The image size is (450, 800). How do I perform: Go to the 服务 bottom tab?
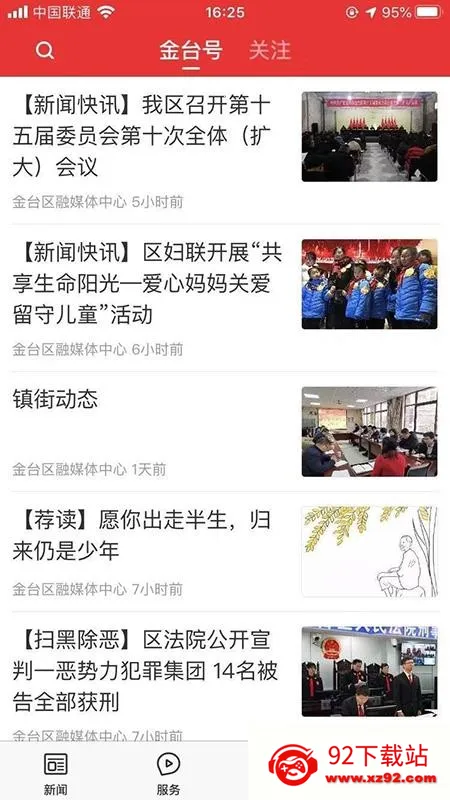click(x=168, y=773)
